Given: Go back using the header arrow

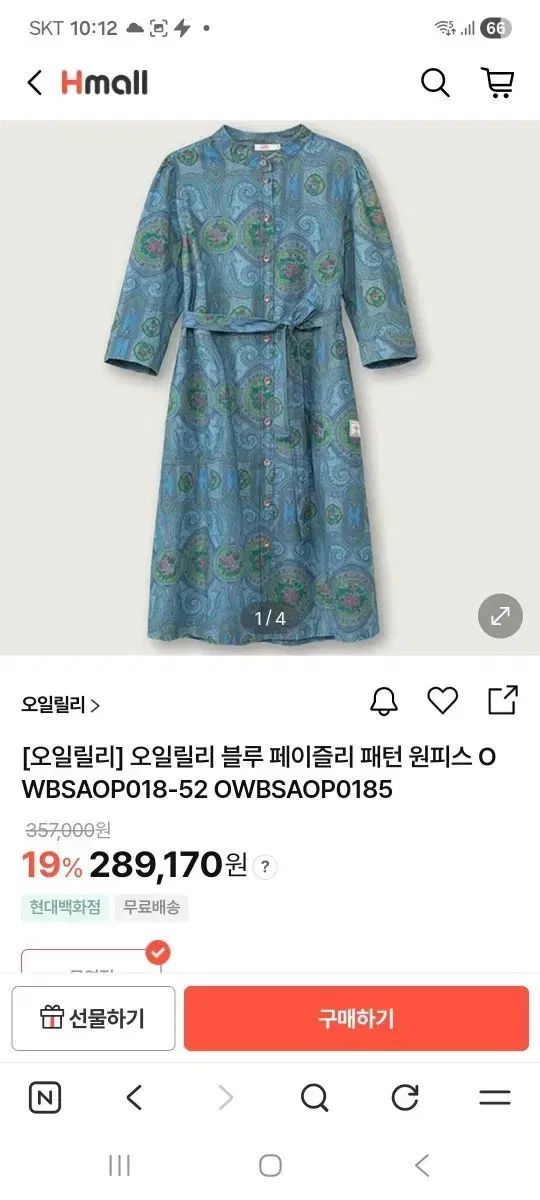Looking at the screenshot, I should [34, 83].
